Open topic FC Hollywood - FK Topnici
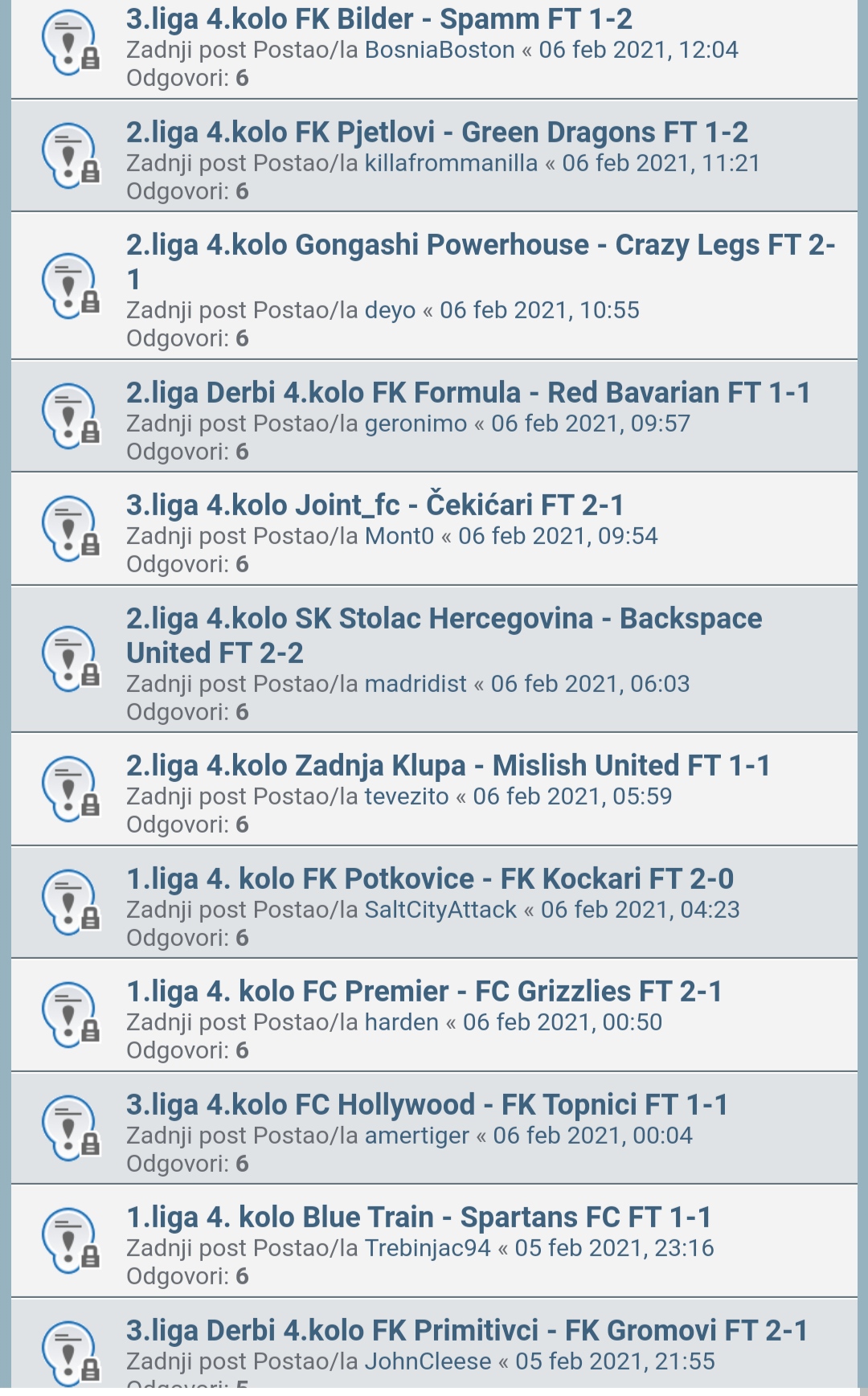The height and width of the screenshot is (1396, 868). [x=427, y=1105]
